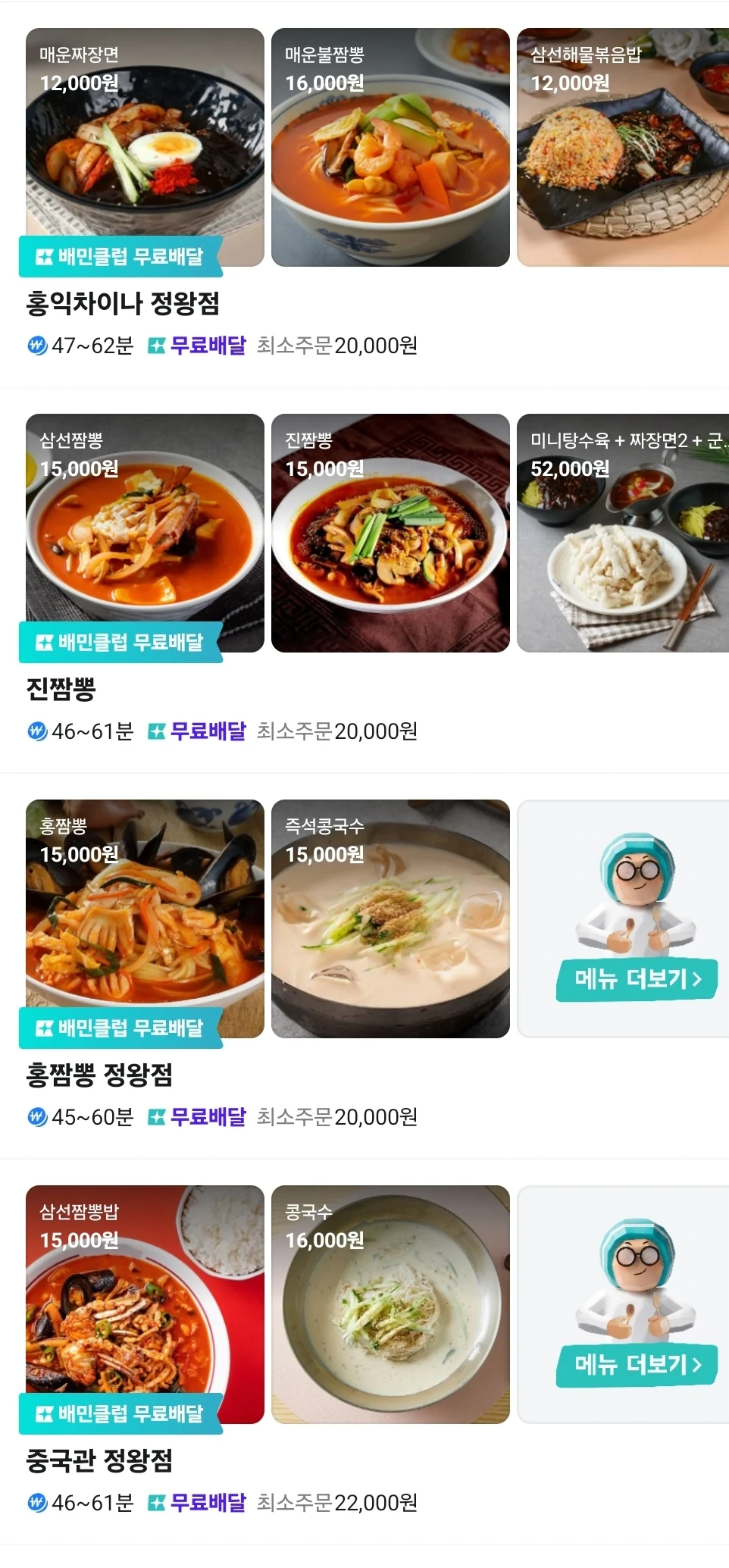Screen dimensions: 729x1568
Task: View the 삼선짬뽕밥 15,000원 tile
Action: tap(145, 1304)
